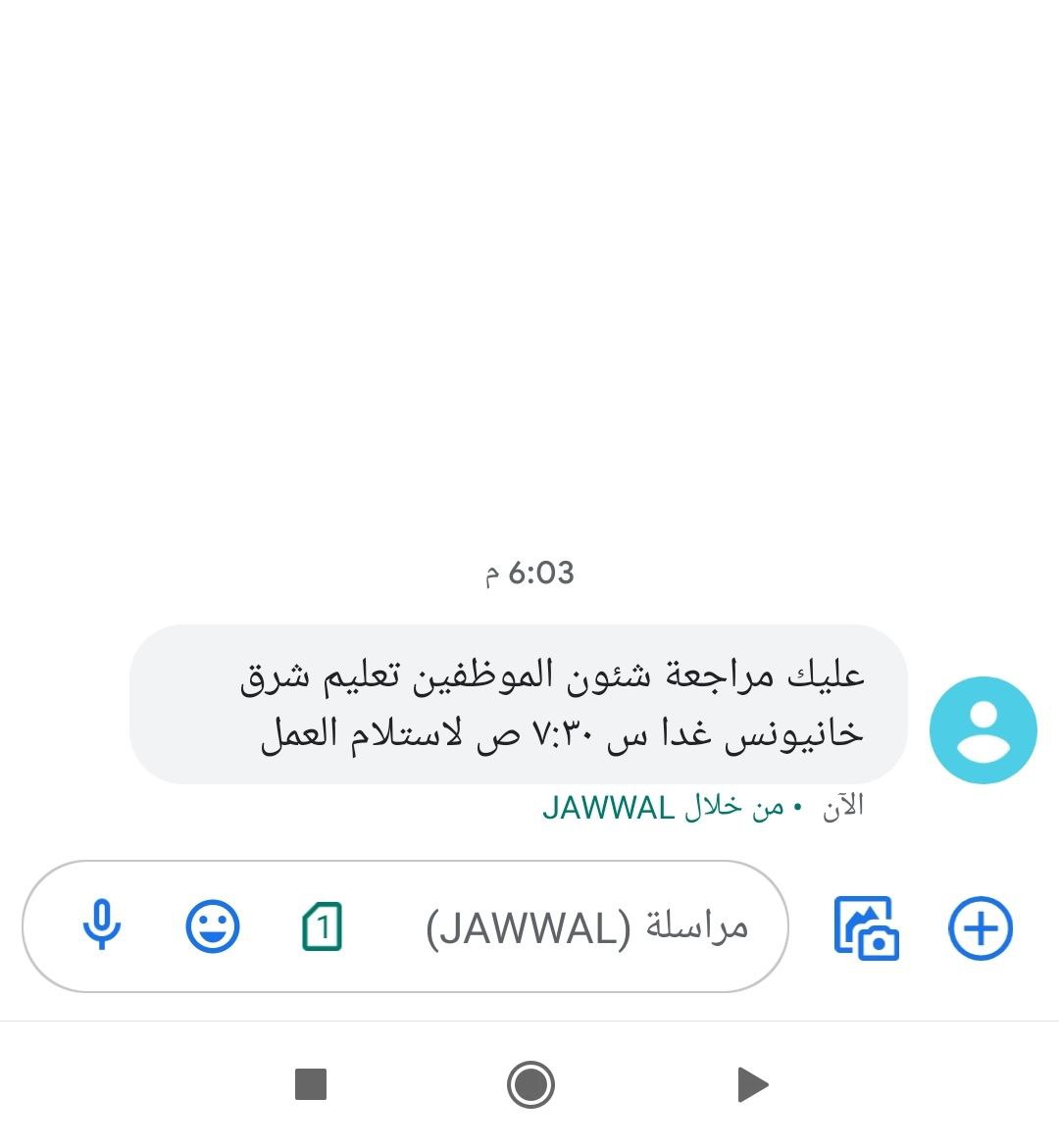The image size is (1059, 1148).
Task: Open the JAWWAL contact avatar
Action: point(983,730)
